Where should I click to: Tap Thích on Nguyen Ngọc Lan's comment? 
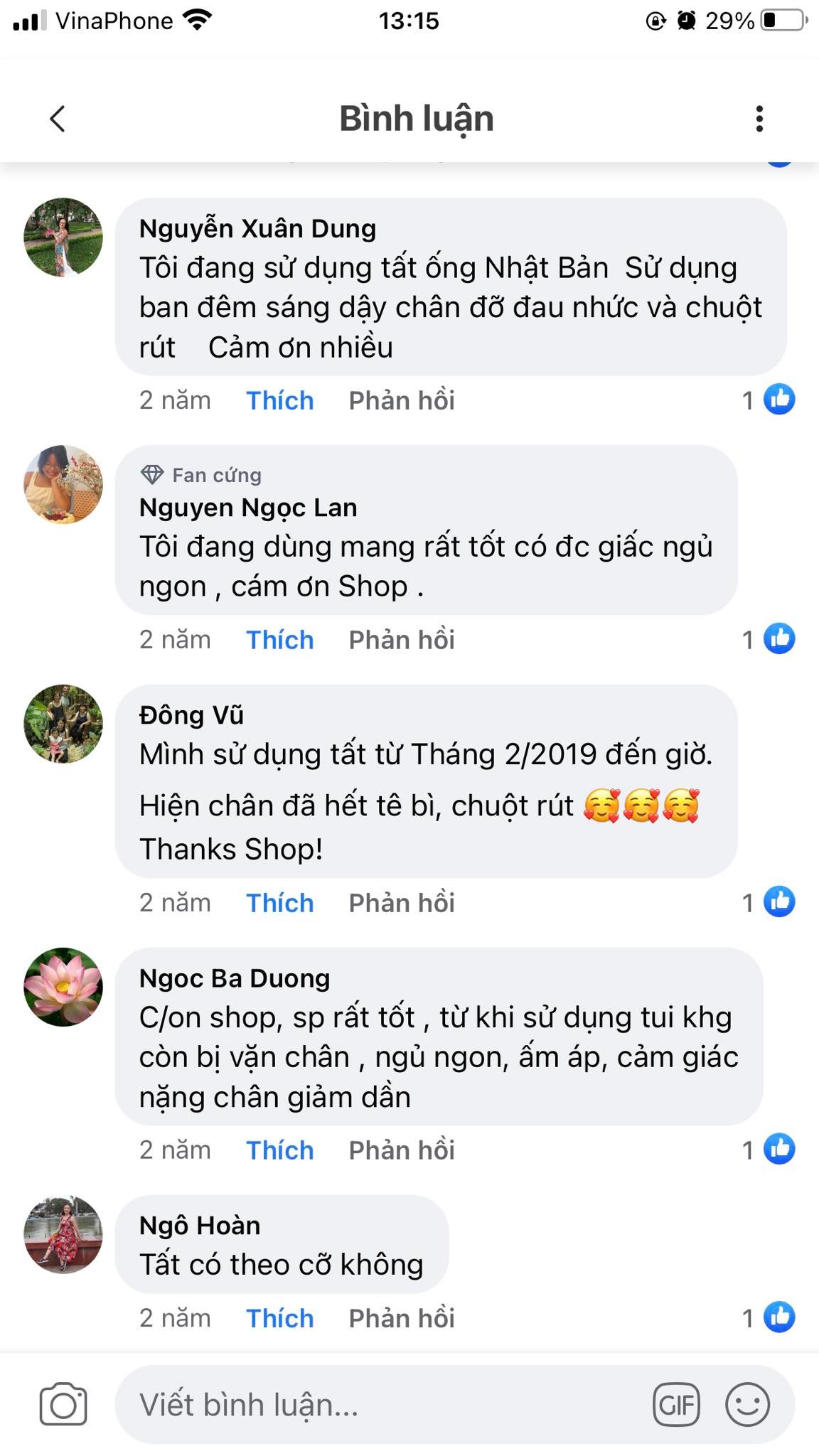(x=279, y=640)
